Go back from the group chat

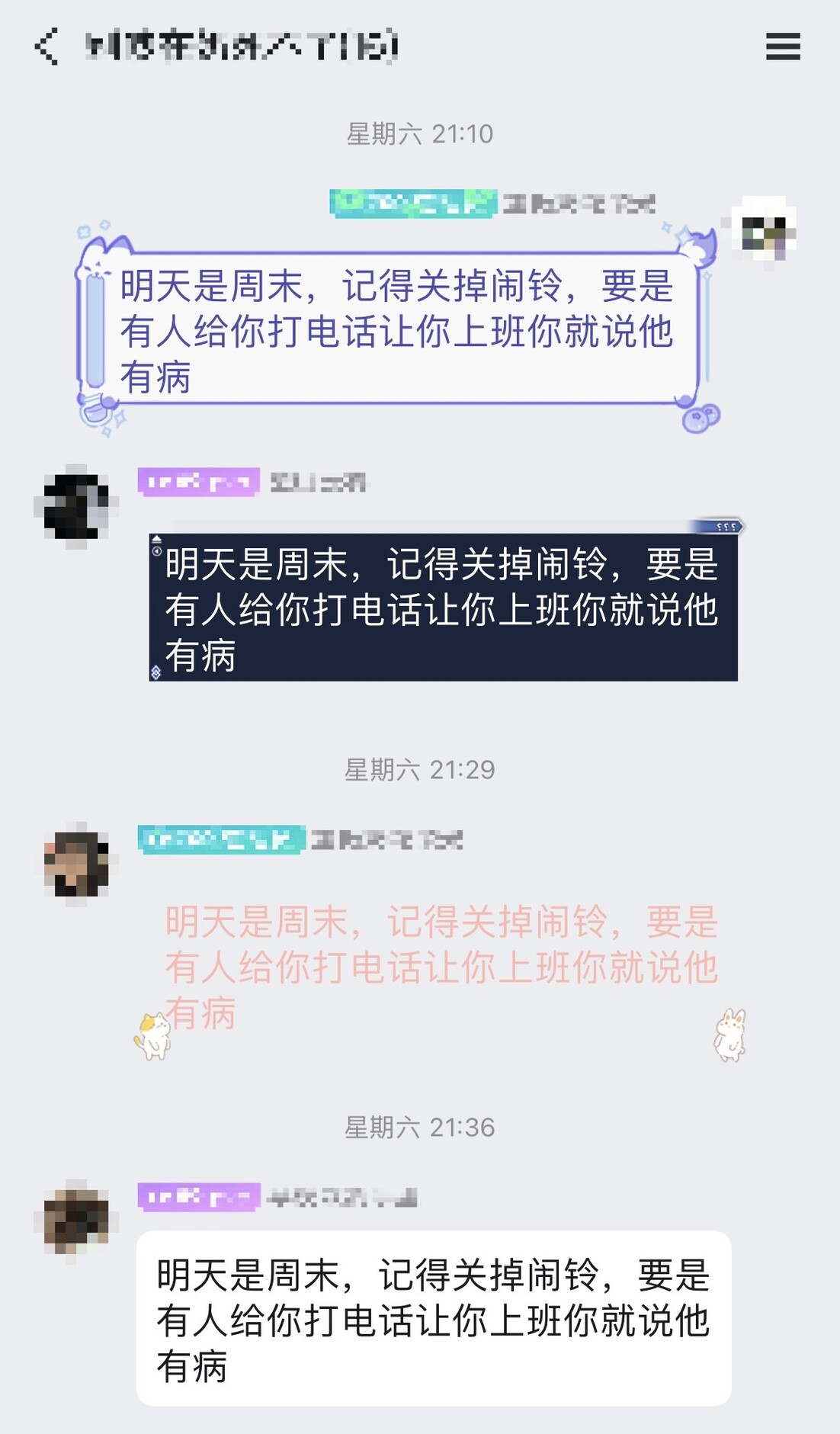point(46,47)
